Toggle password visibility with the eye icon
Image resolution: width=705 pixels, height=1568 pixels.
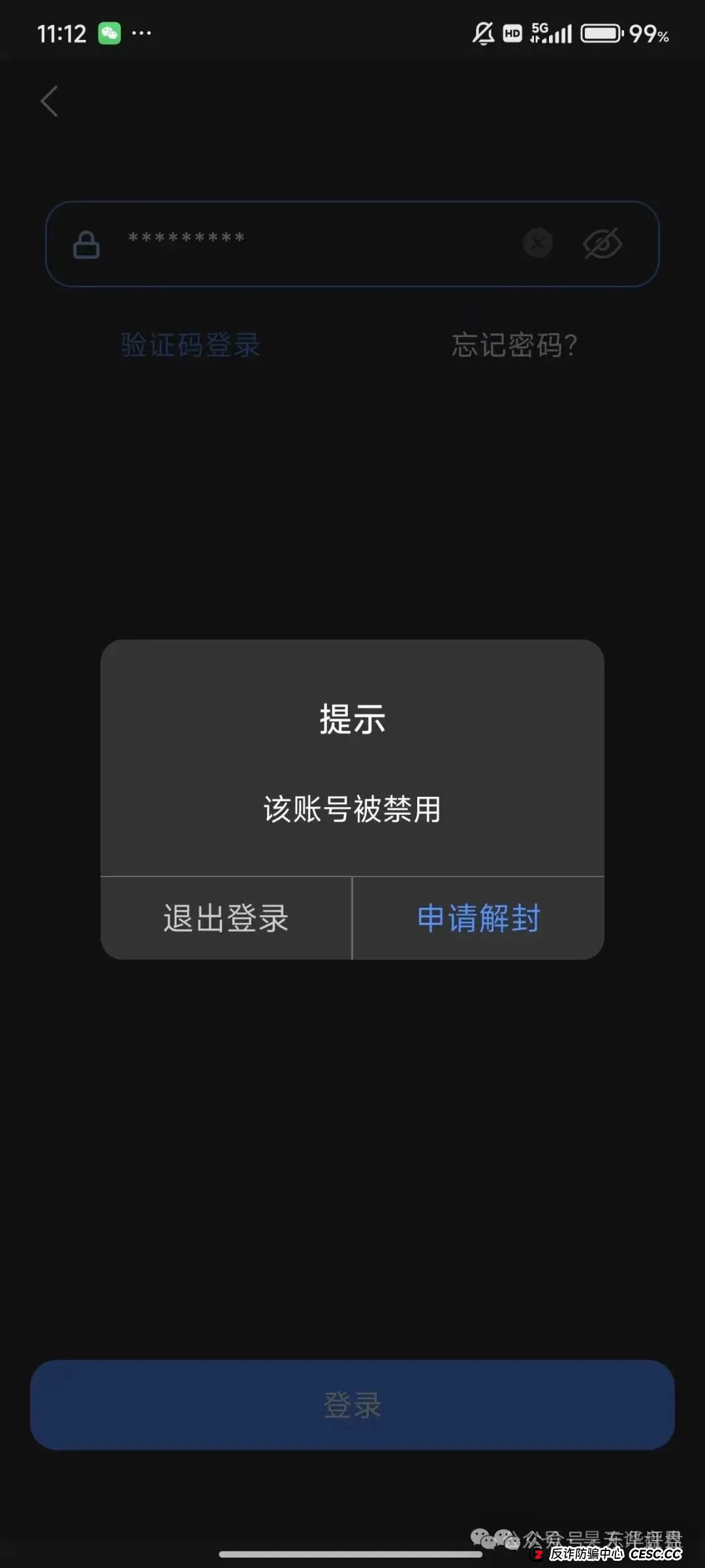[602, 243]
